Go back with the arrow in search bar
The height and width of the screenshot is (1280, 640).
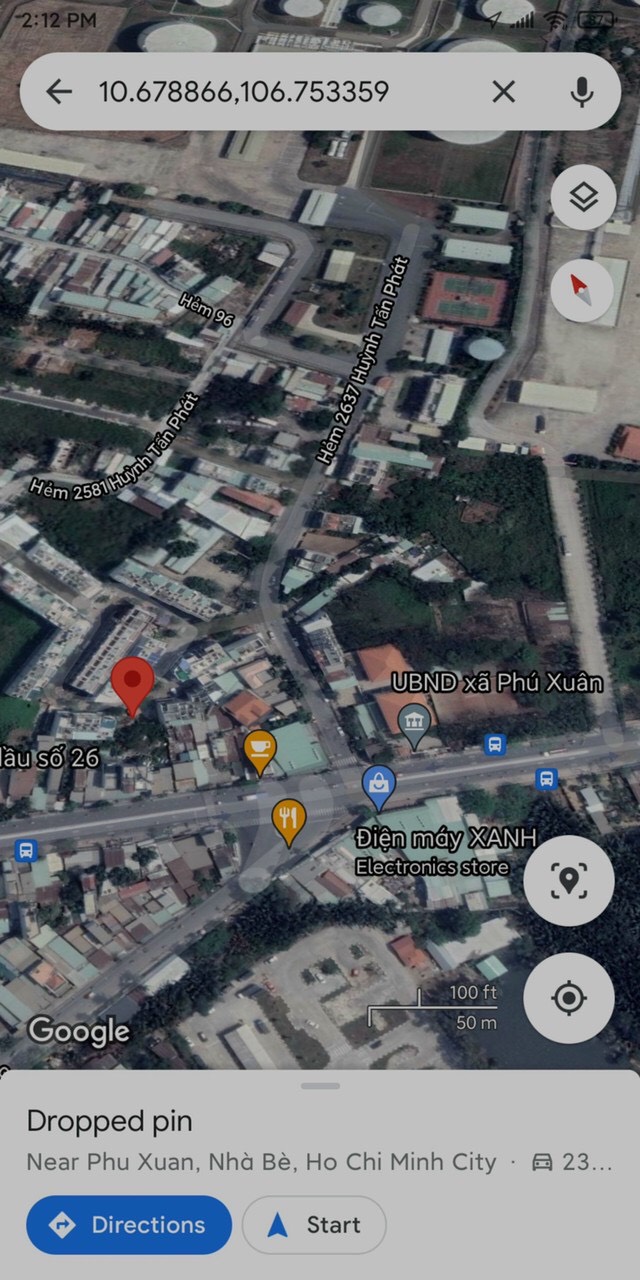tap(59, 92)
